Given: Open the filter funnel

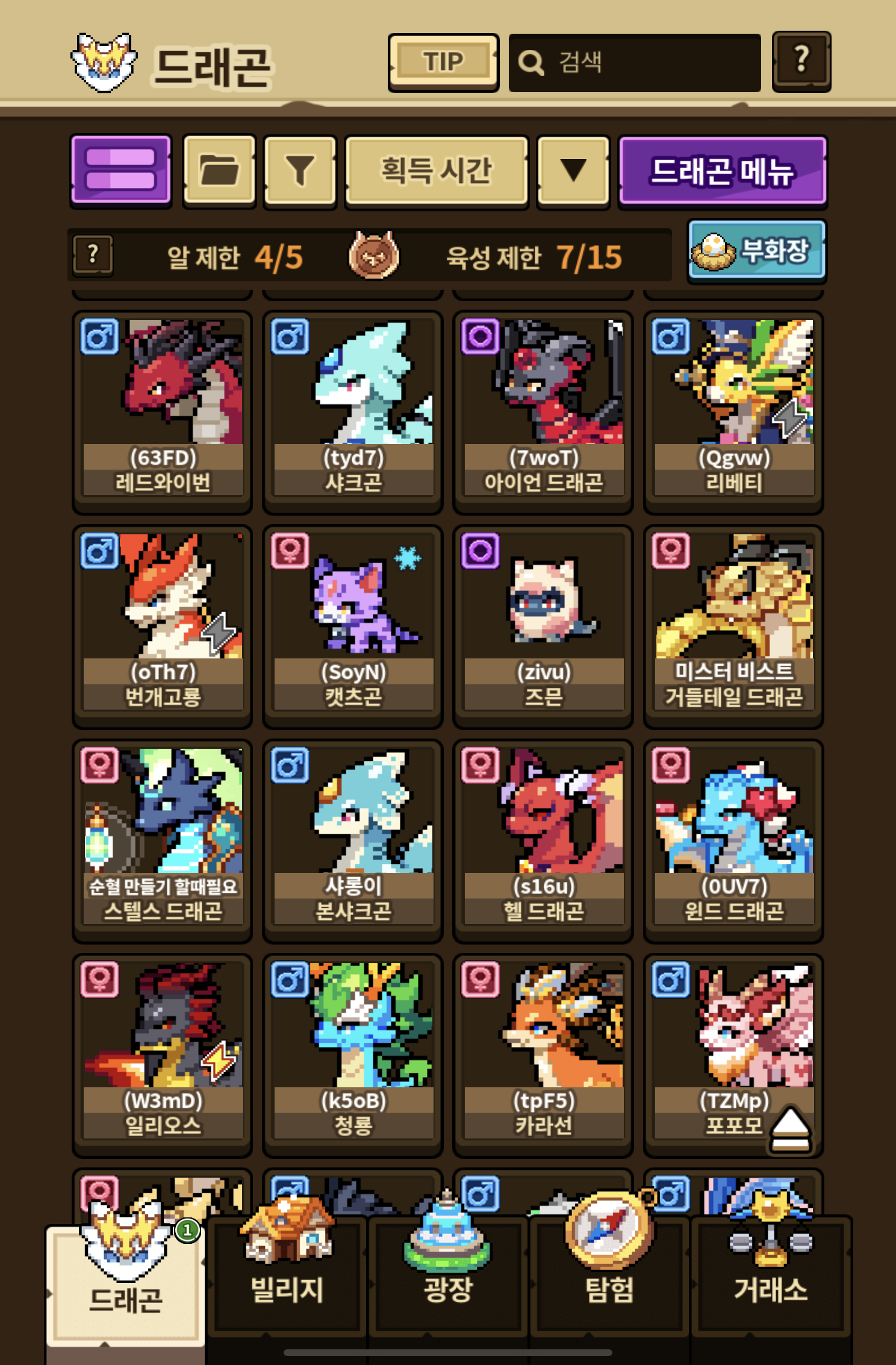Looking at the screenshot, I should (300, 170).
